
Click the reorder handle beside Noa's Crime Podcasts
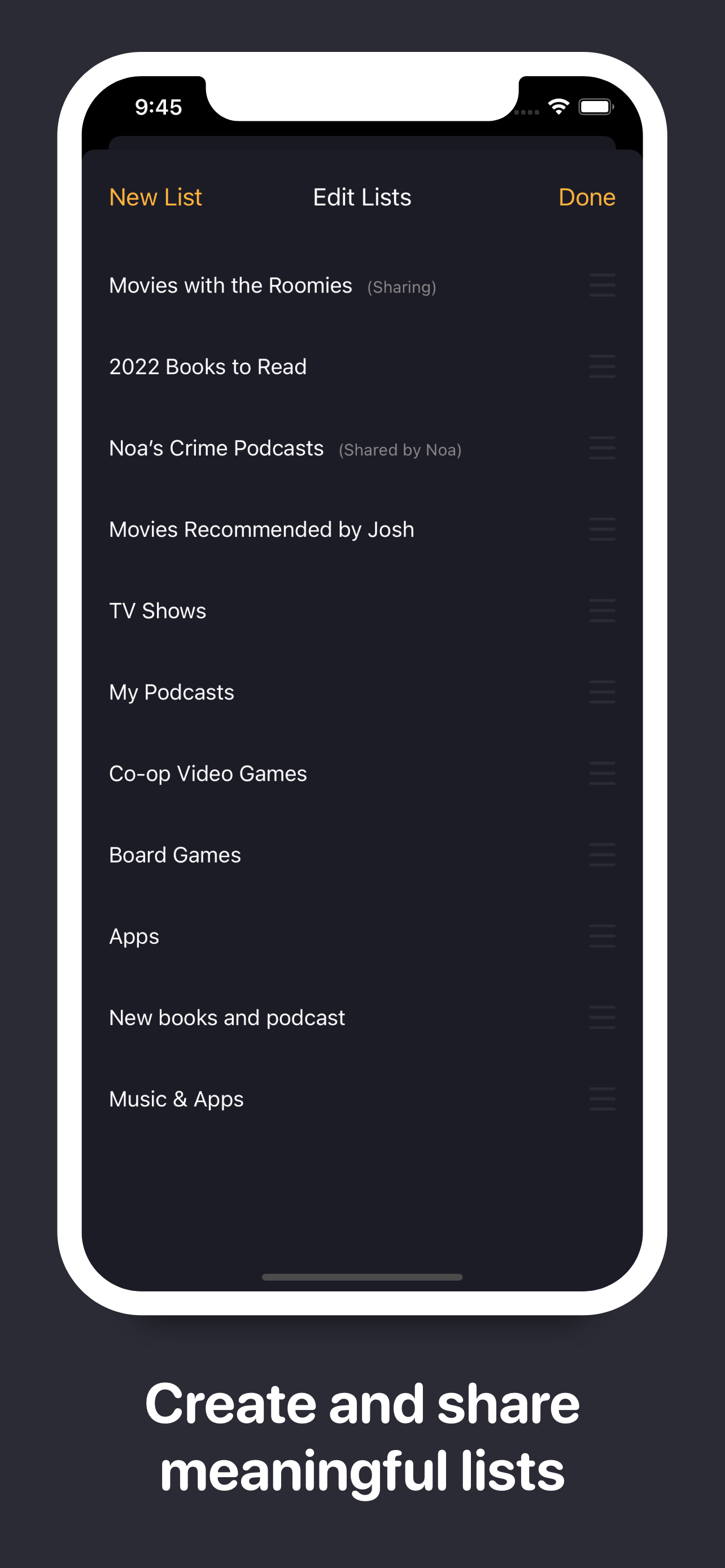(x=602, y=448)
